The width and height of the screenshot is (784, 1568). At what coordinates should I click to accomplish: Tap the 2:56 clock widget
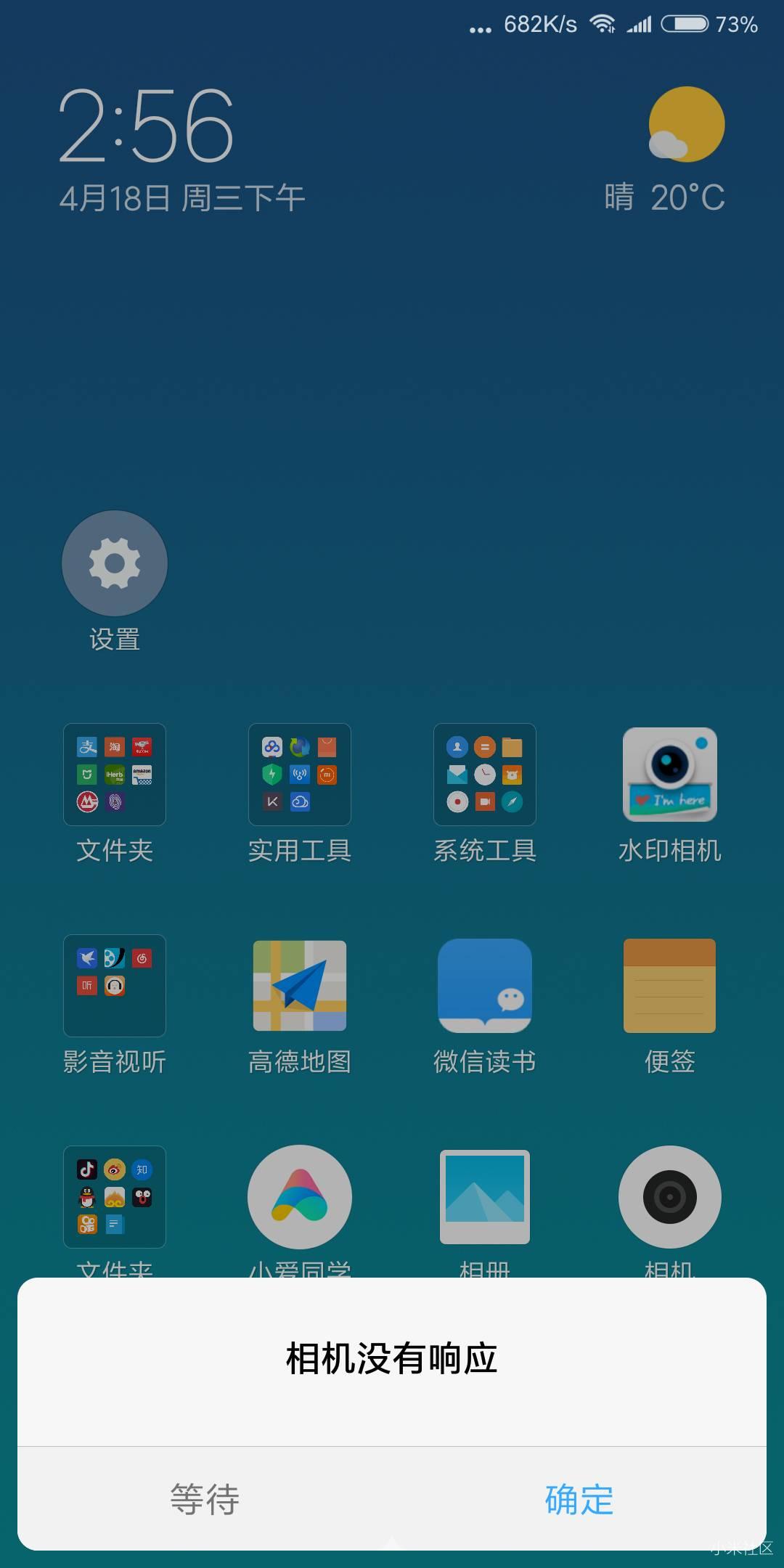[145, 131]
